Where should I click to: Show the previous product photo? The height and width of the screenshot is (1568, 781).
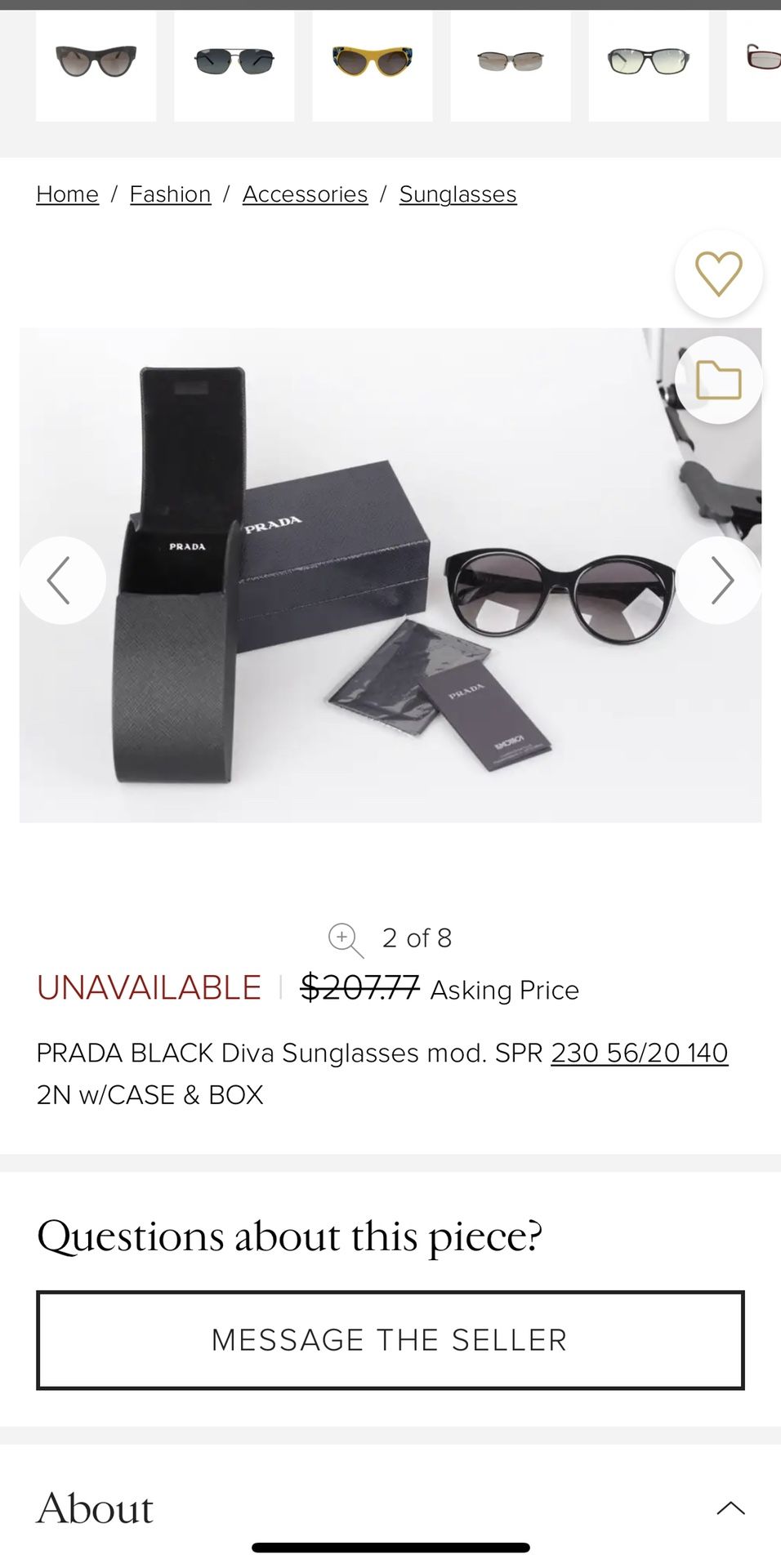tap(62, 581)
